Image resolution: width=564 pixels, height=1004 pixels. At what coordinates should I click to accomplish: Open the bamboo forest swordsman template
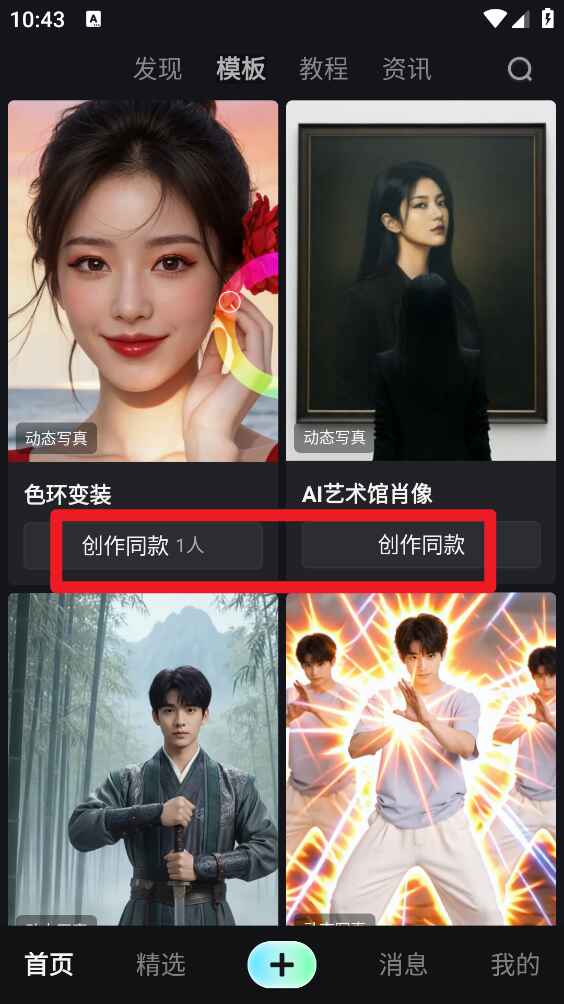pos(143,759)
